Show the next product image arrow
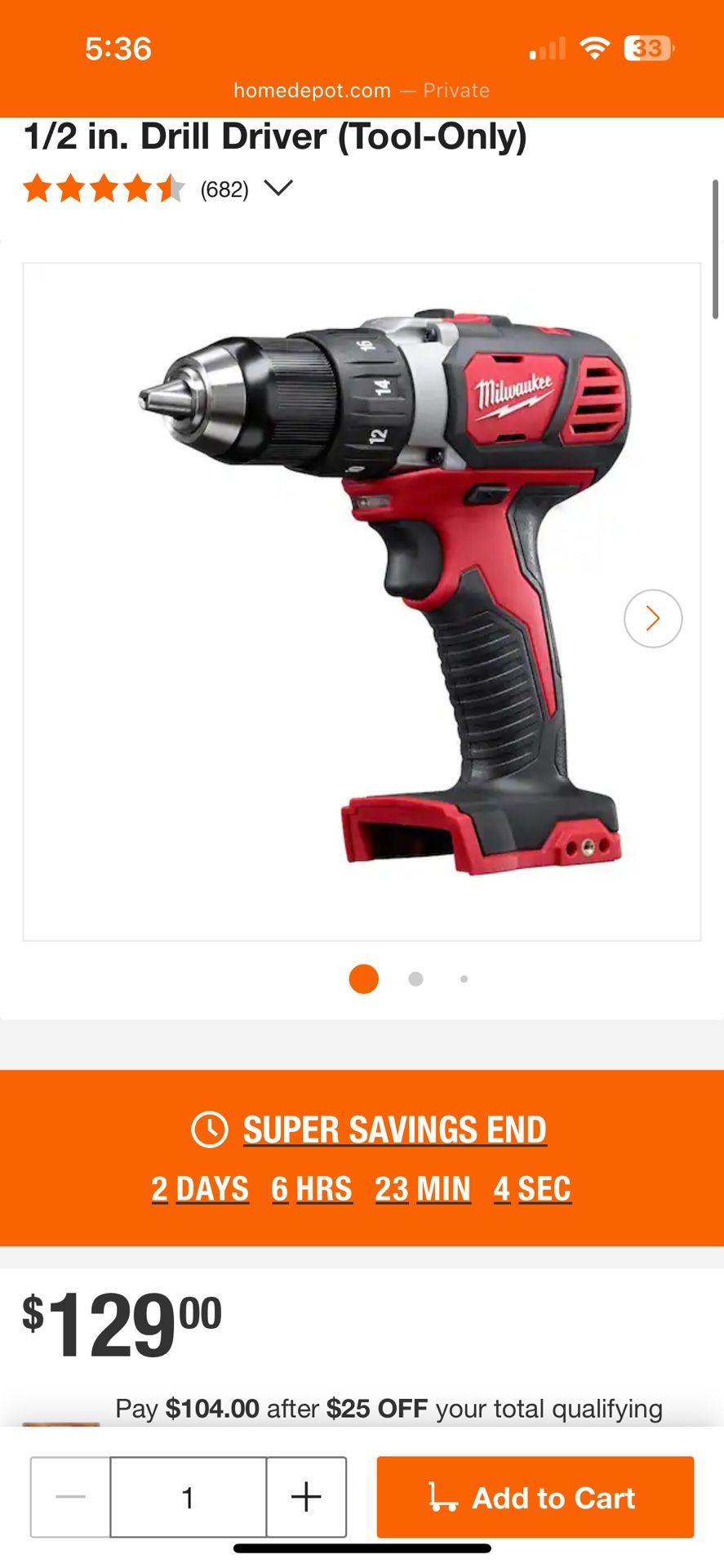This screenshot has width=724, height=1568. [652, 618]
